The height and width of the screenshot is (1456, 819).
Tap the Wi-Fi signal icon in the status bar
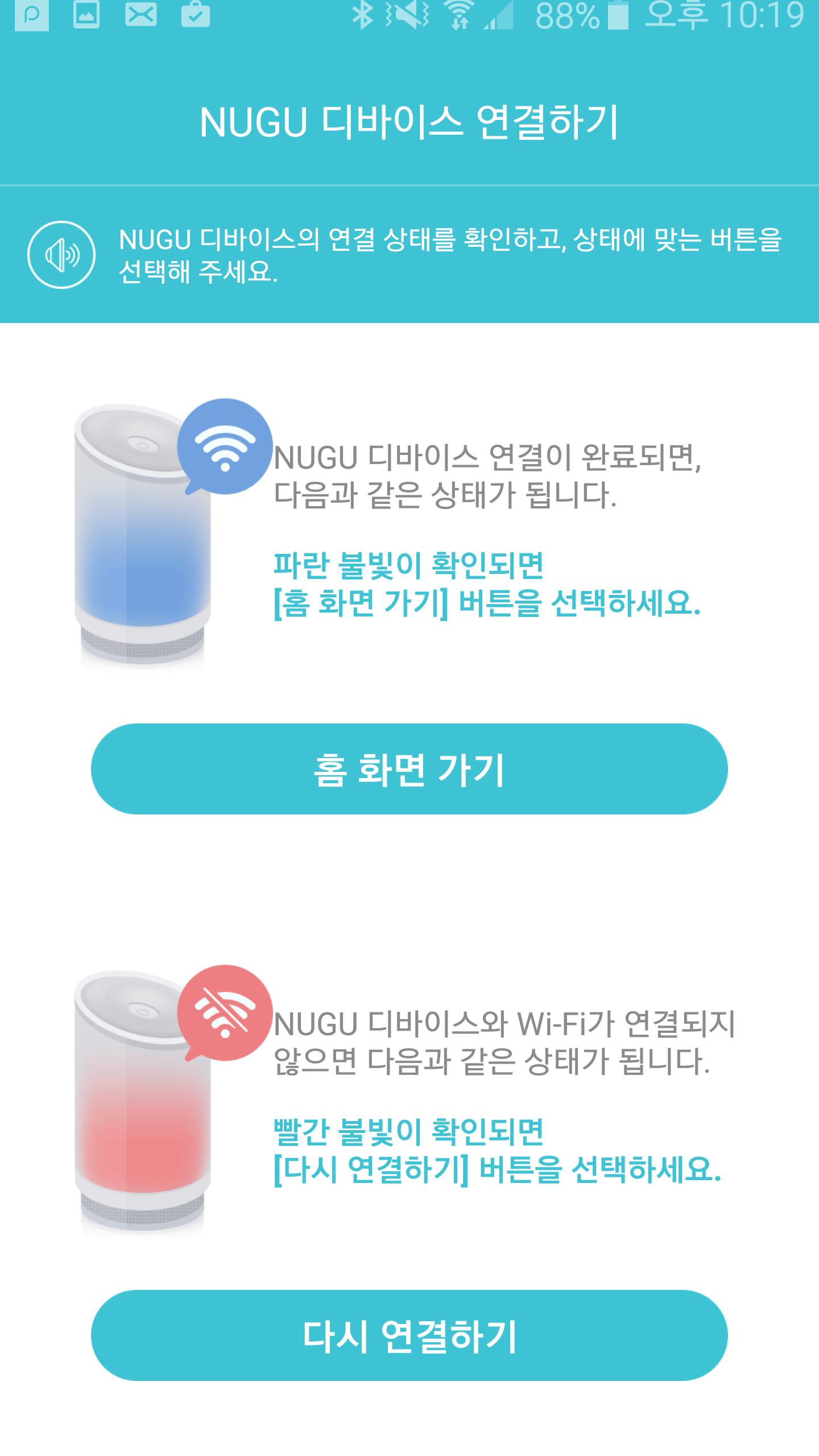pos(458,15)
